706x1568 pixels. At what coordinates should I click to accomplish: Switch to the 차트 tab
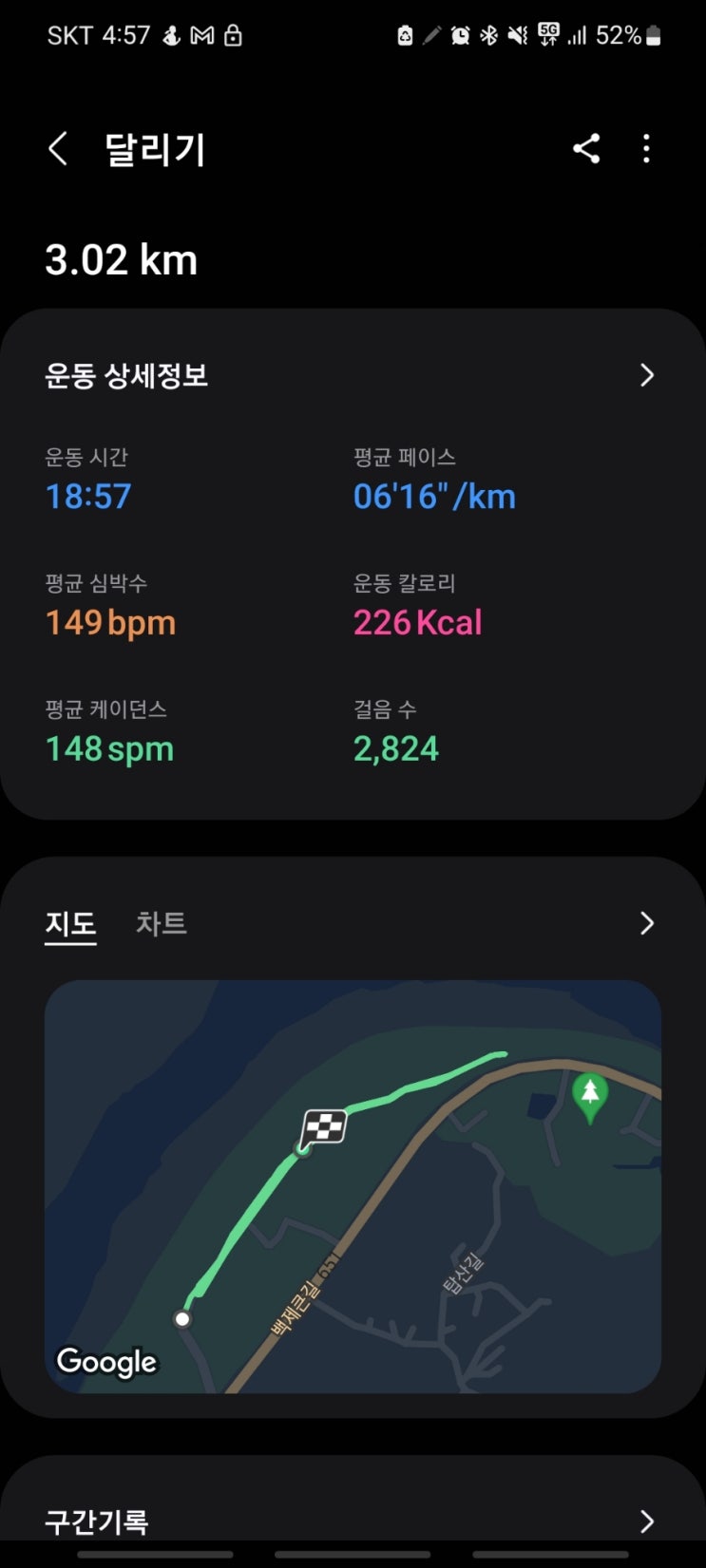[x=162, y=923]
